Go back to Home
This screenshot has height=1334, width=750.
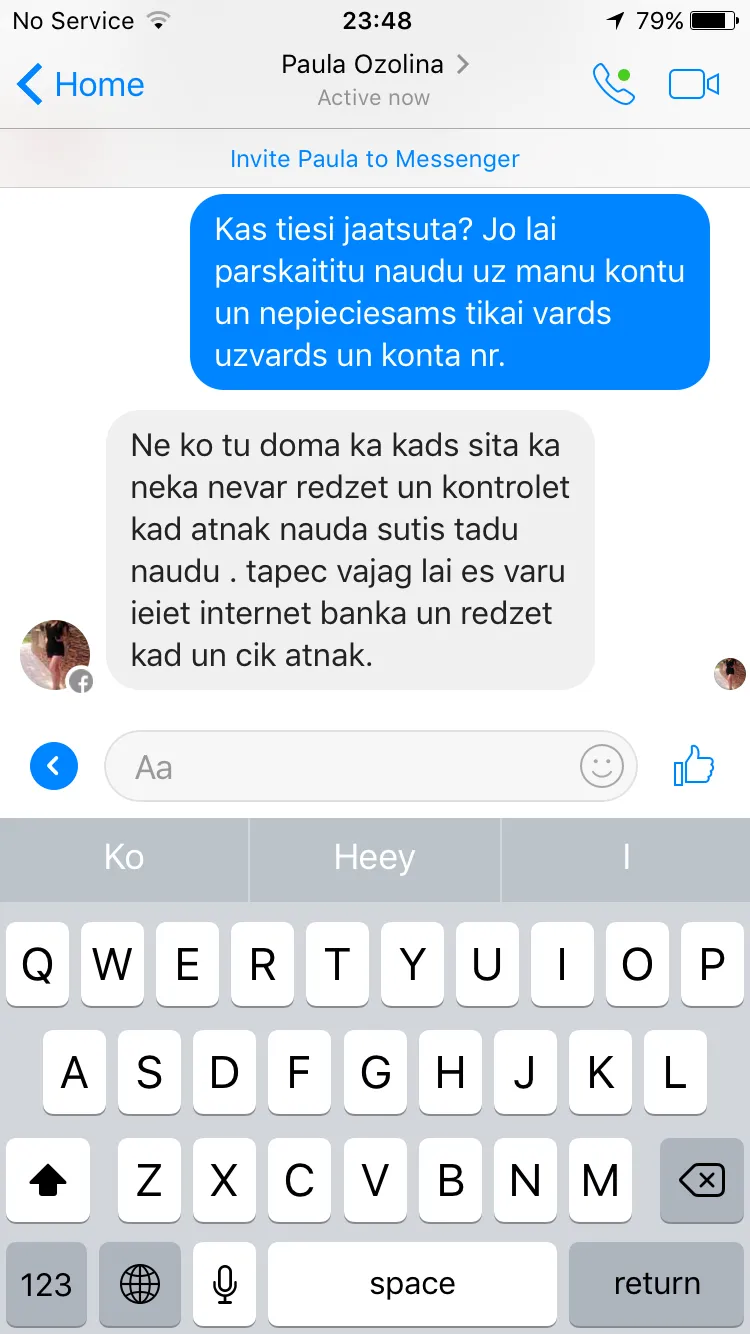click(81, 84)
